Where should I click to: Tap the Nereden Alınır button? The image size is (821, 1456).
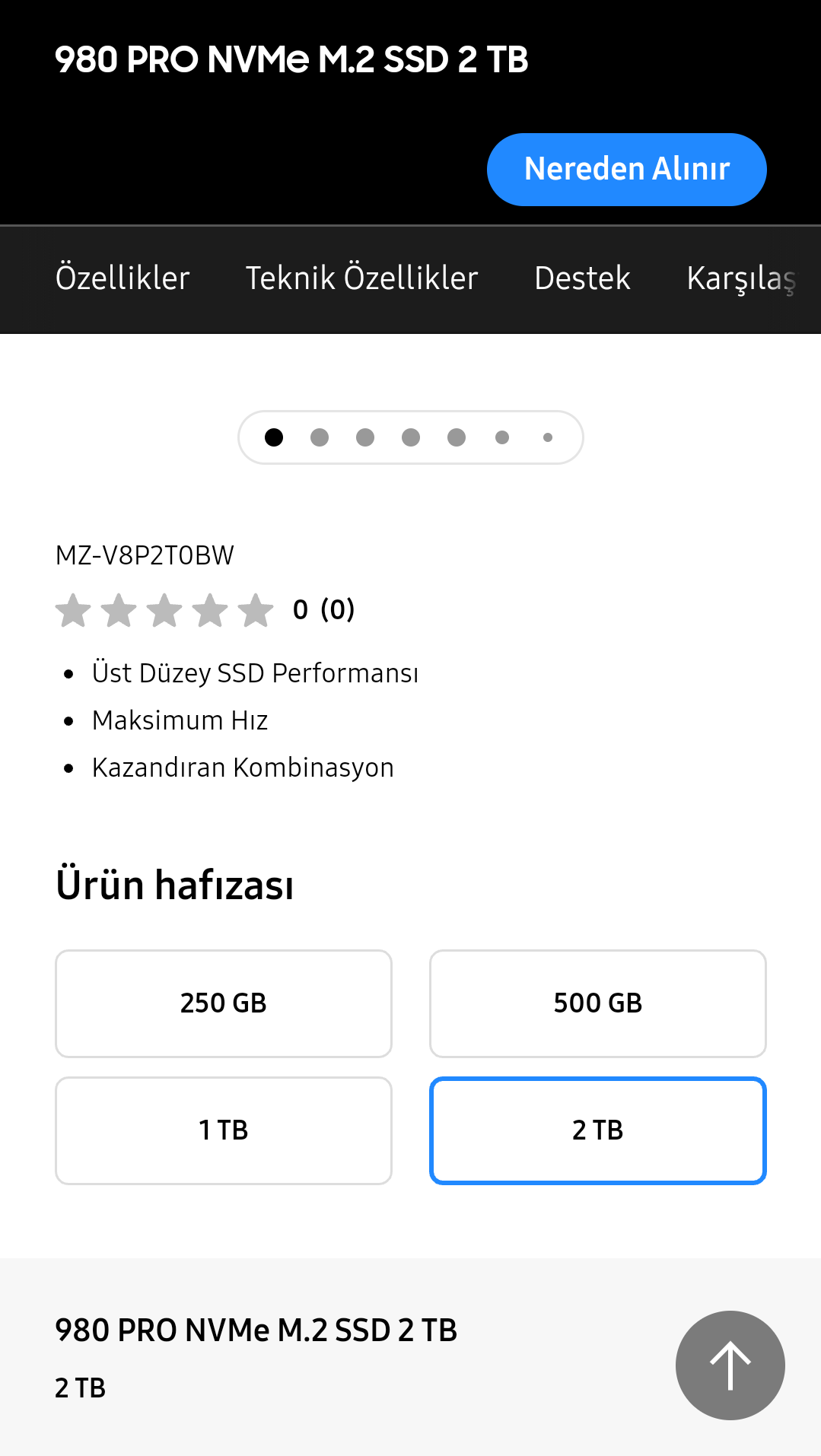pyautogui.click(x=626, y=170)
